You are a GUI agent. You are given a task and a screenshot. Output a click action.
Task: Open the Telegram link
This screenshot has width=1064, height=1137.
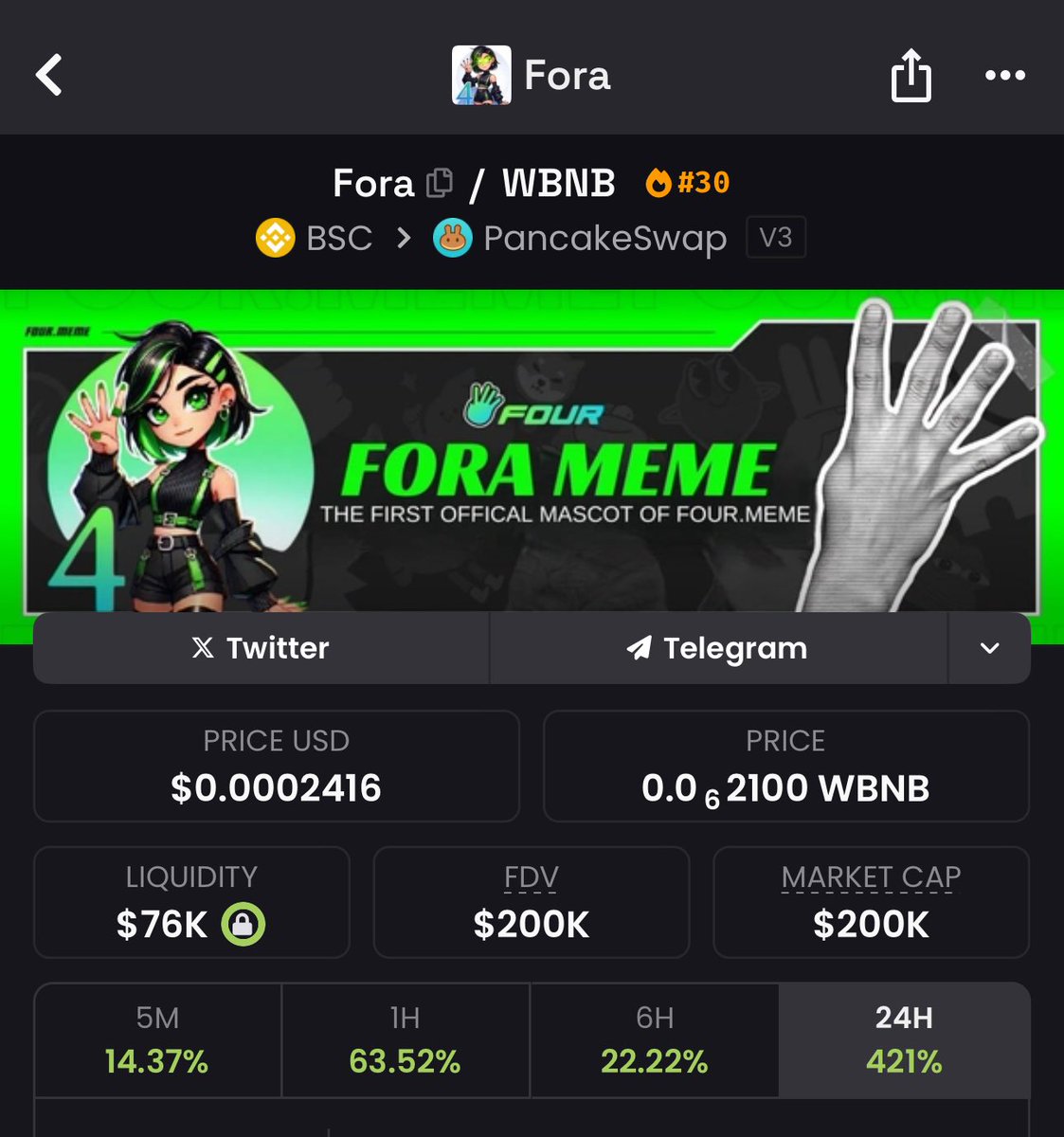717,648
